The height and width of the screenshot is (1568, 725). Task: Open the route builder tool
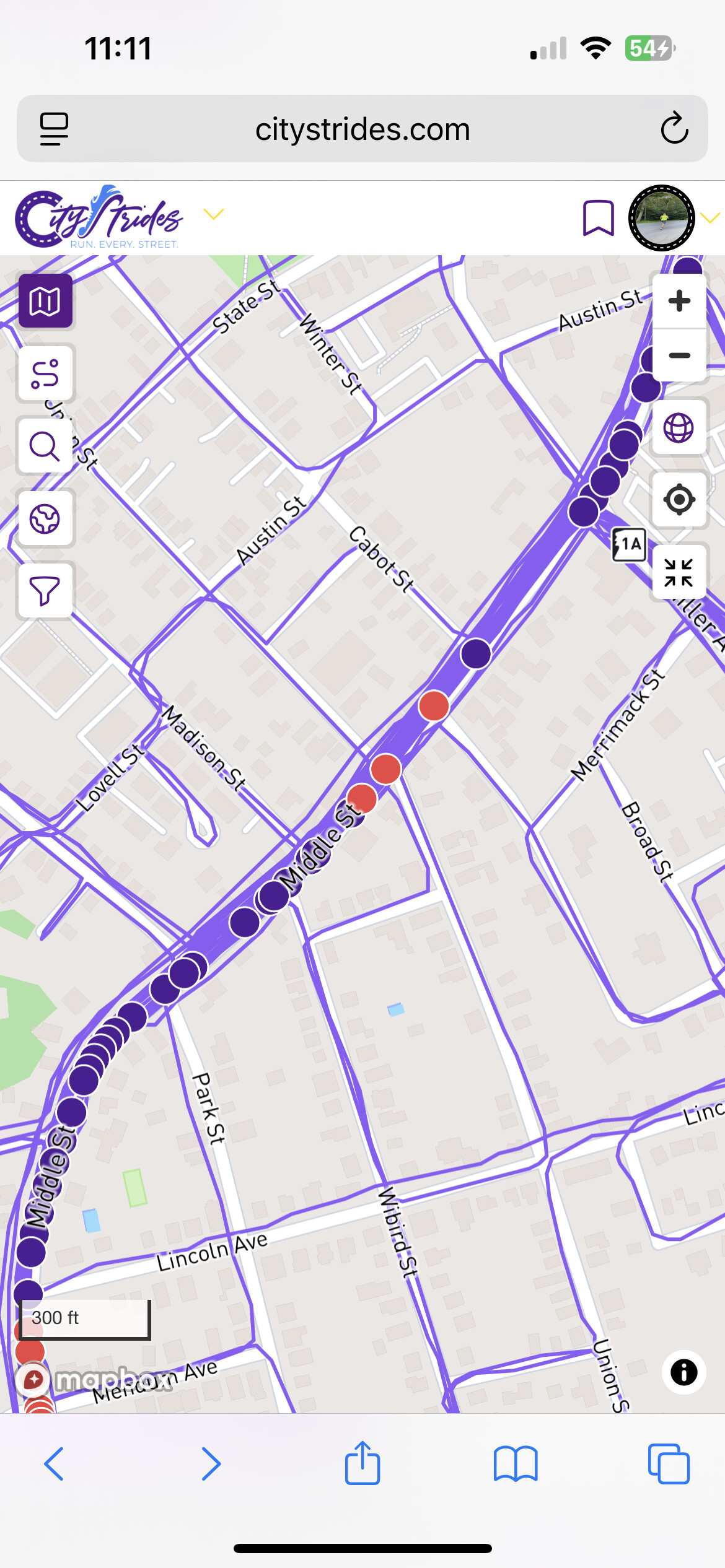[x=45, y=373]
